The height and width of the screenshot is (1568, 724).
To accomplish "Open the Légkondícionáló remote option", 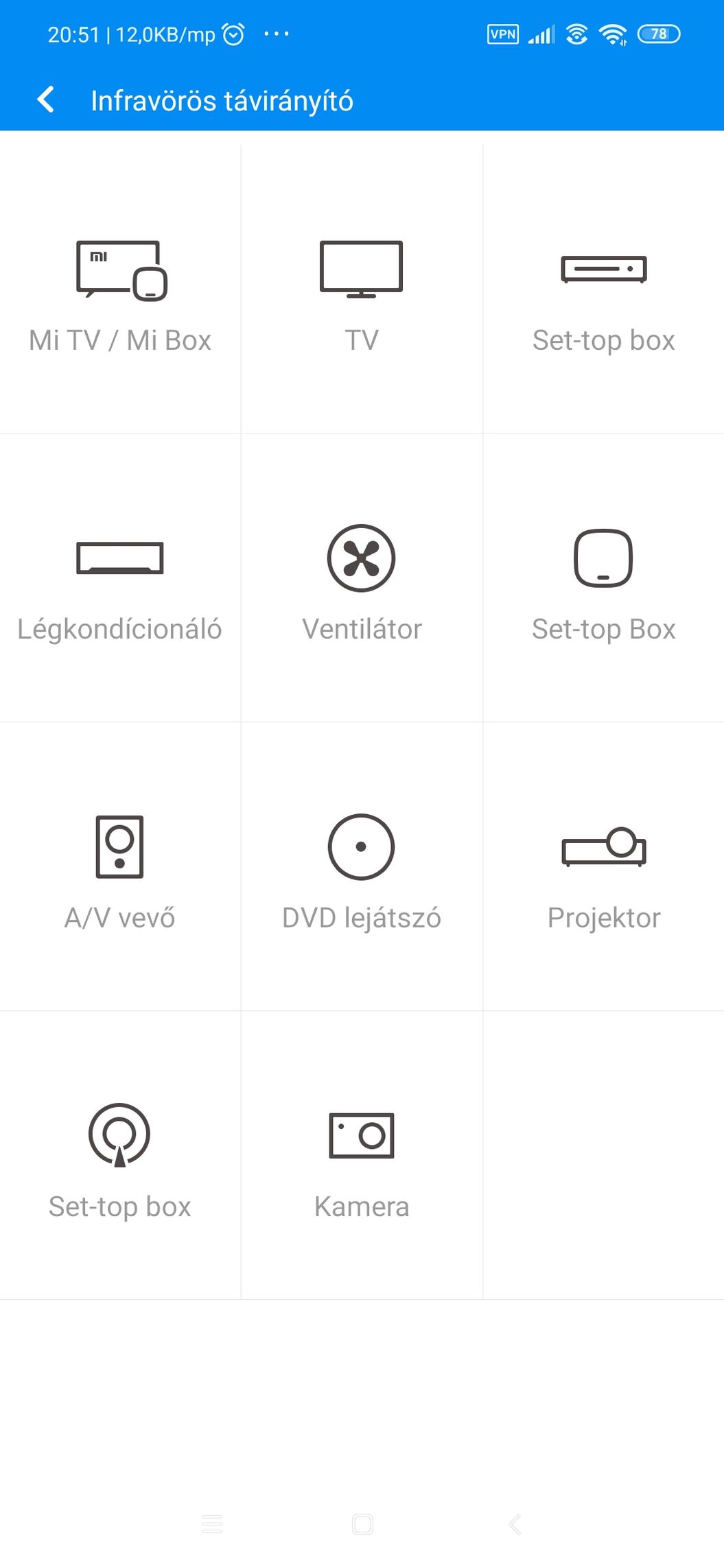I will (120, 583).
